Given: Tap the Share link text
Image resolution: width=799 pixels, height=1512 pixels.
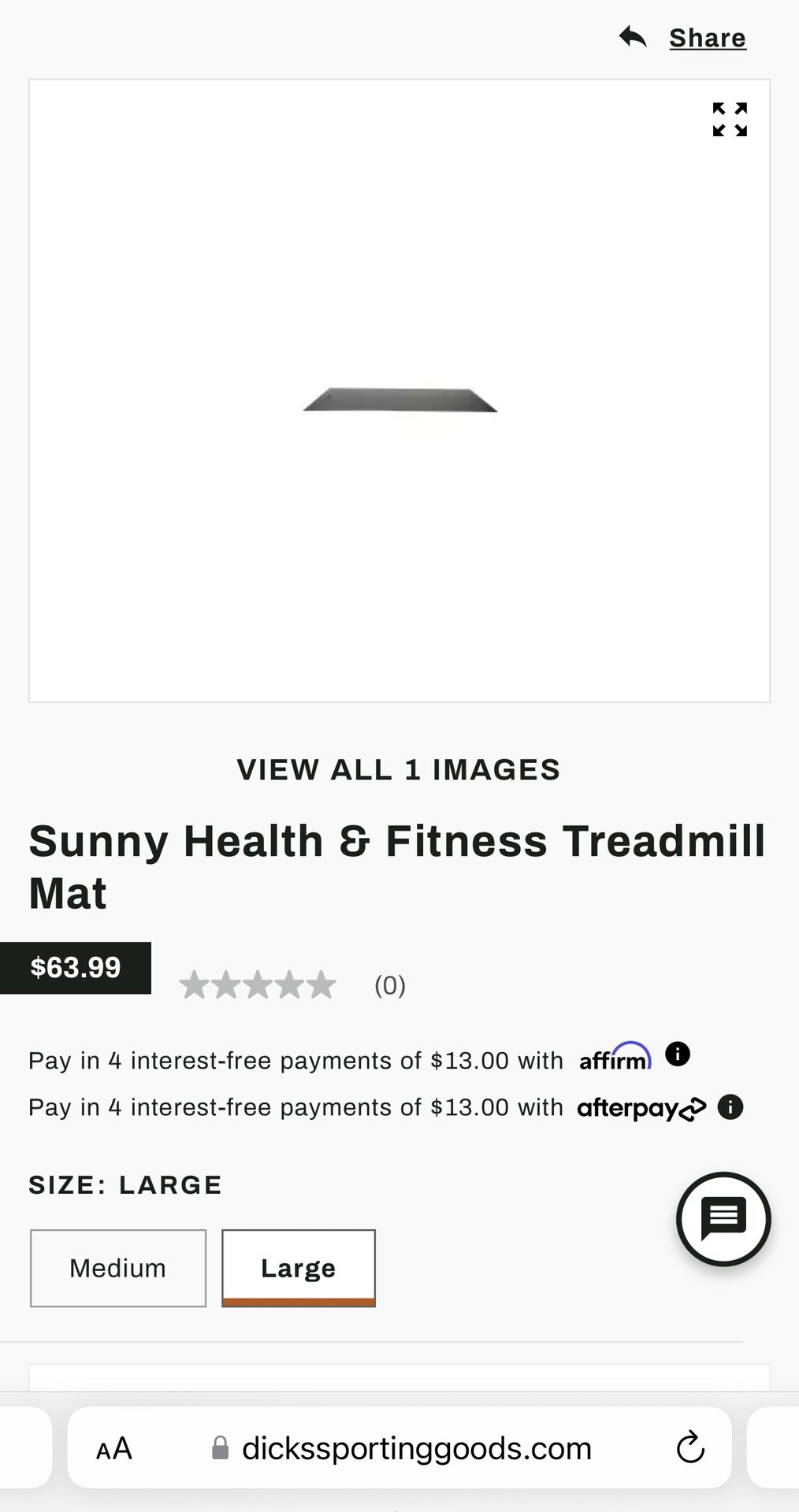Looking at the screenshot, I should click(x=707, y=37).
